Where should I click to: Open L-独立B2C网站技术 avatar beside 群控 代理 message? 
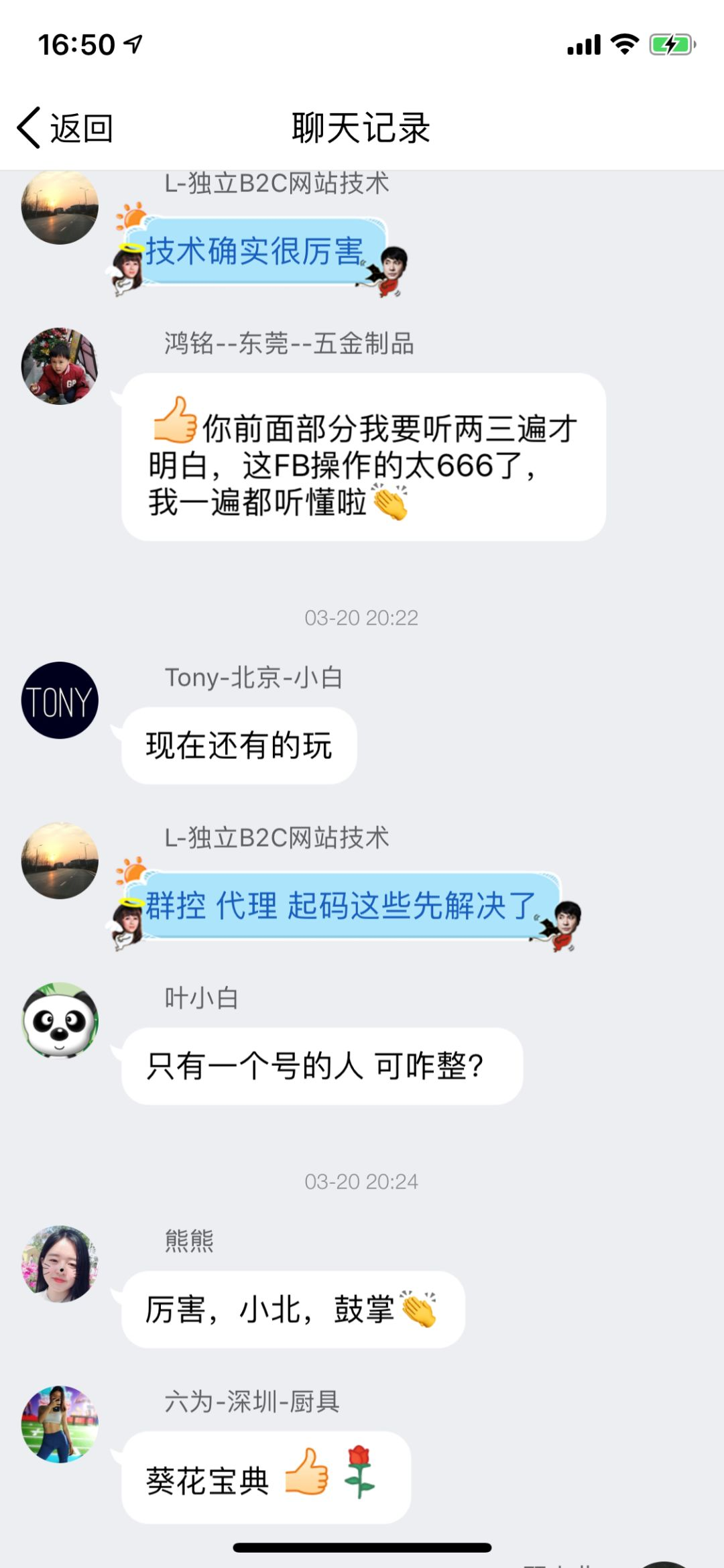click(60, 861)
